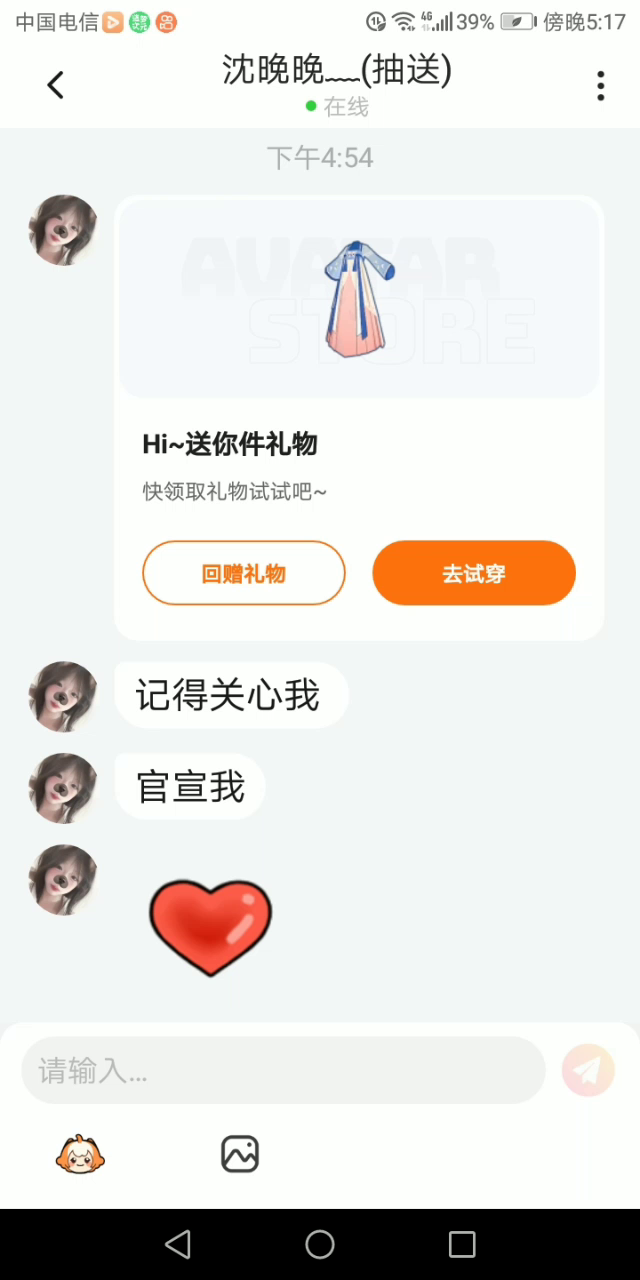Screen dimensions: 640x1280
Task: Open sender's avatar beside 记得关心我
Action: tap(63, 696)
